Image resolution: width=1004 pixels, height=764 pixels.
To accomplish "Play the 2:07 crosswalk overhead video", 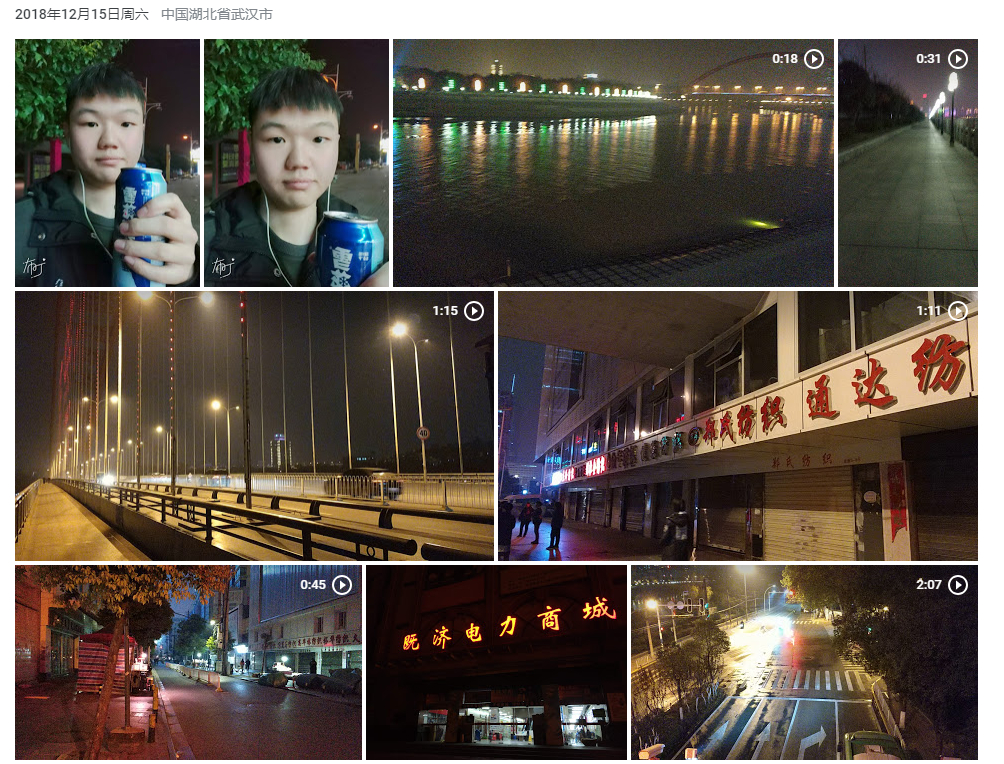I will click(804, 662).
